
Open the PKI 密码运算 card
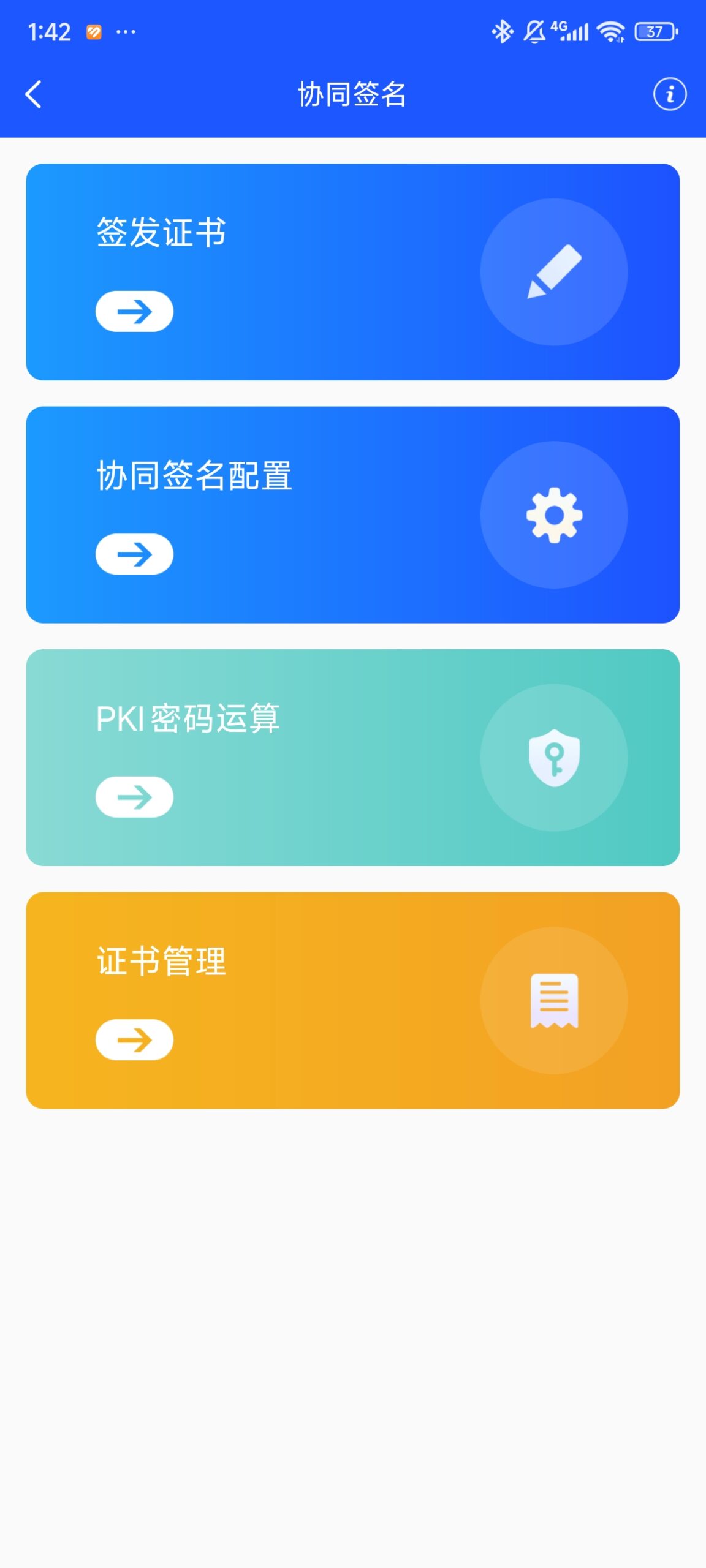click(x=352, y=758)
